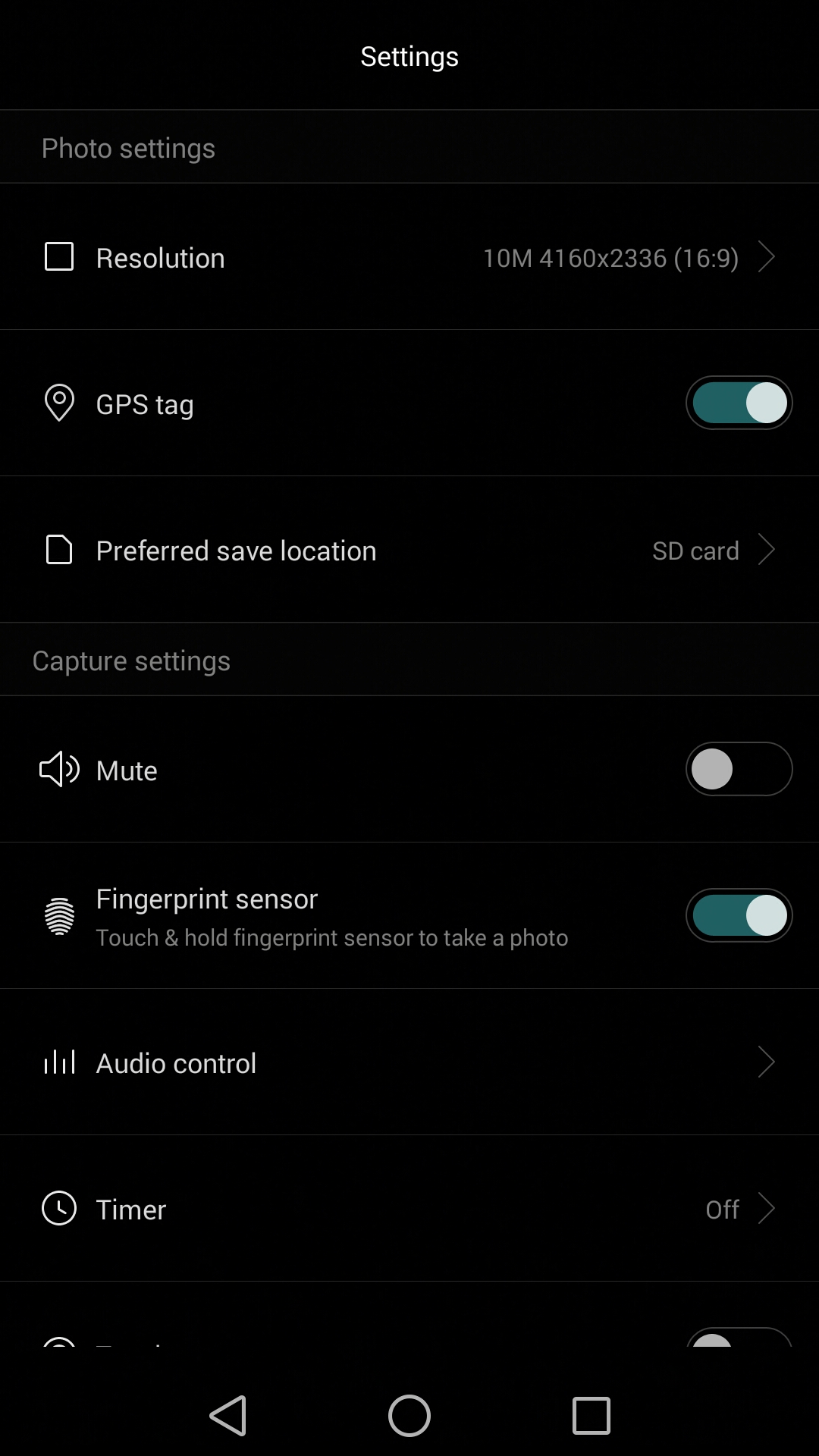The height and width of the screenshot is (1456, 819).
Task: Open the Timer setting
Action: [x=409, y=1209]
